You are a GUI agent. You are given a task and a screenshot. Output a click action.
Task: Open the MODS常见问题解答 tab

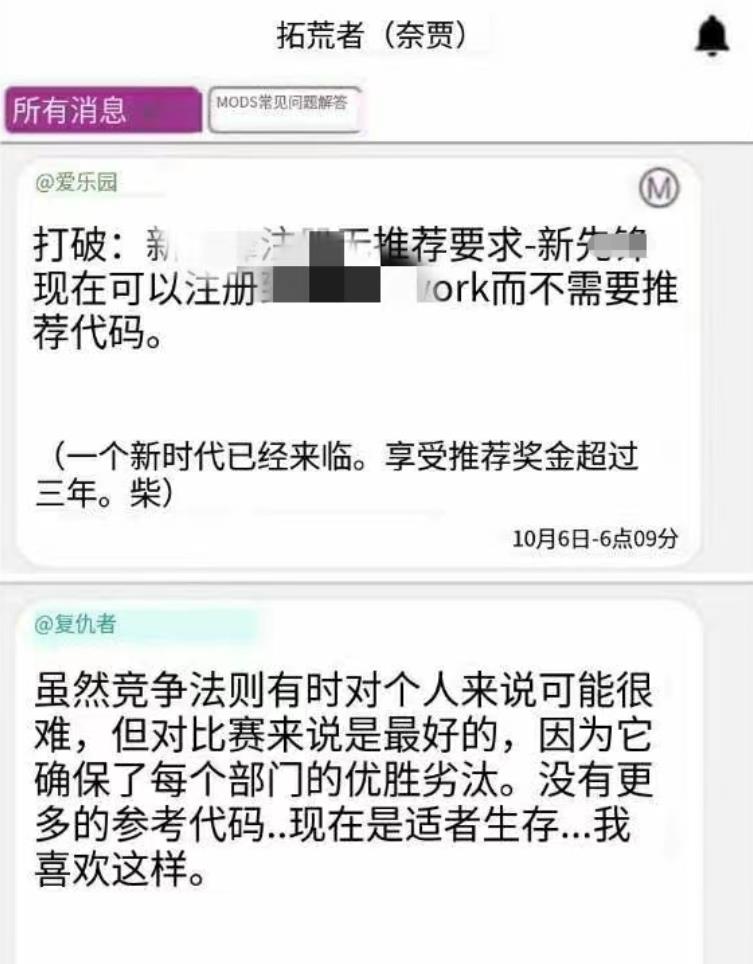click(285, 109)
